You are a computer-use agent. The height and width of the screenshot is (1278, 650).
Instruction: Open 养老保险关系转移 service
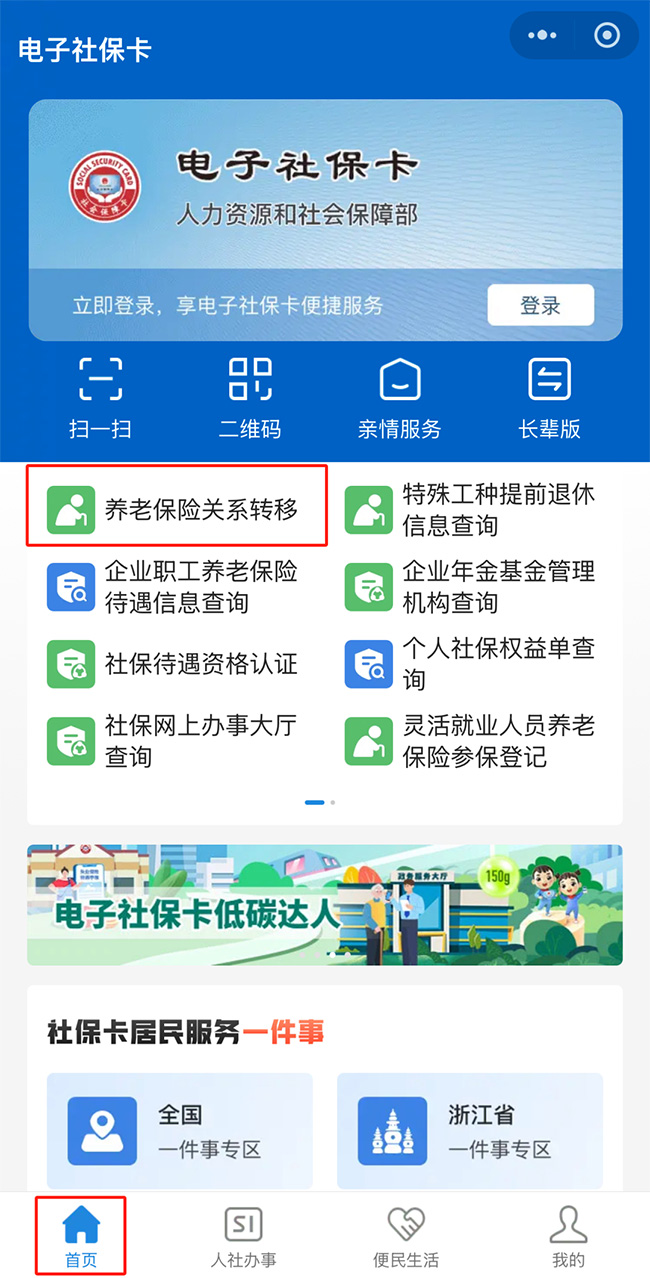(x=176, y=509)
